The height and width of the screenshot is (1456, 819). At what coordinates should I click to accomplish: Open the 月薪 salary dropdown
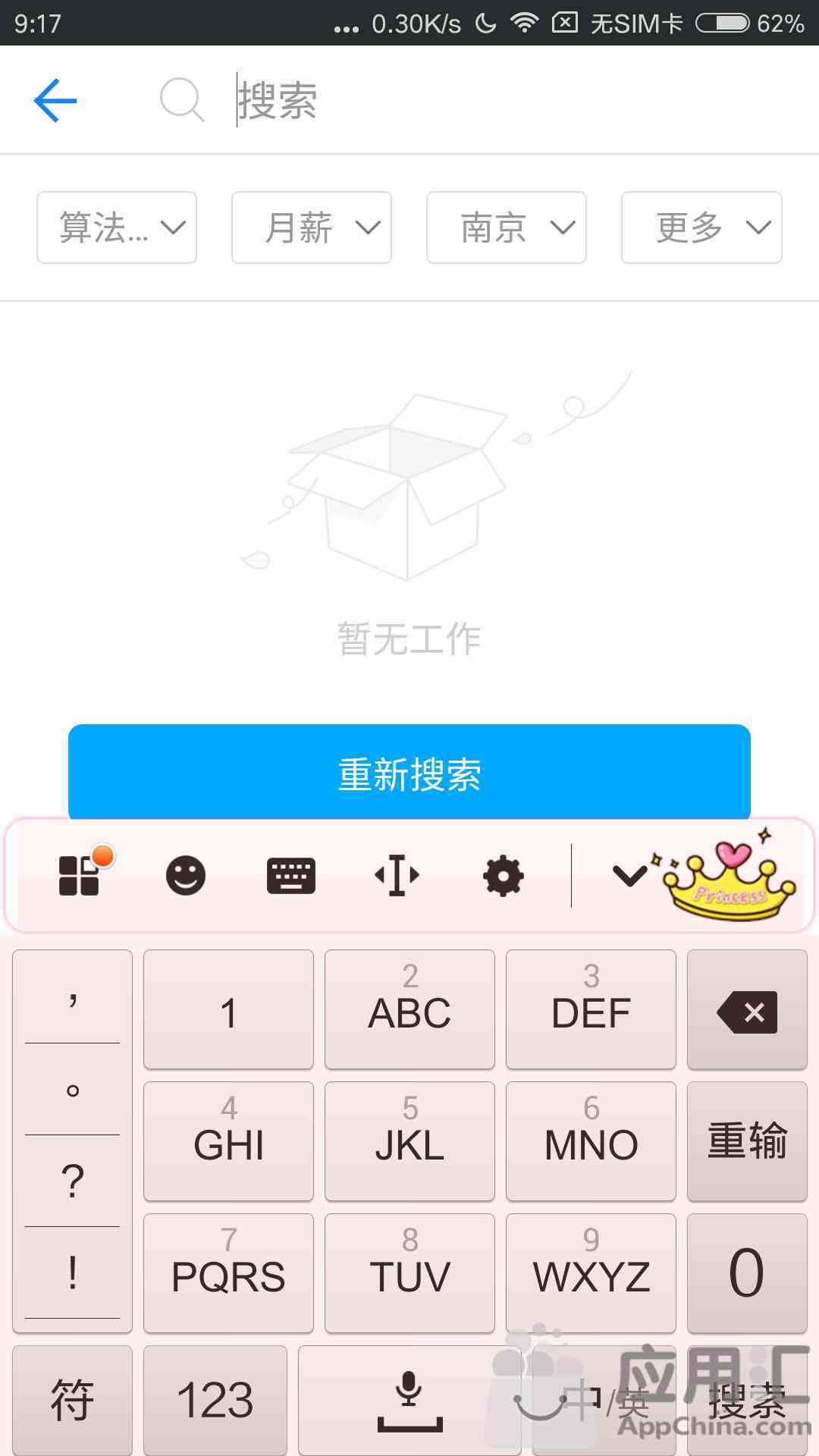point(312,227)
